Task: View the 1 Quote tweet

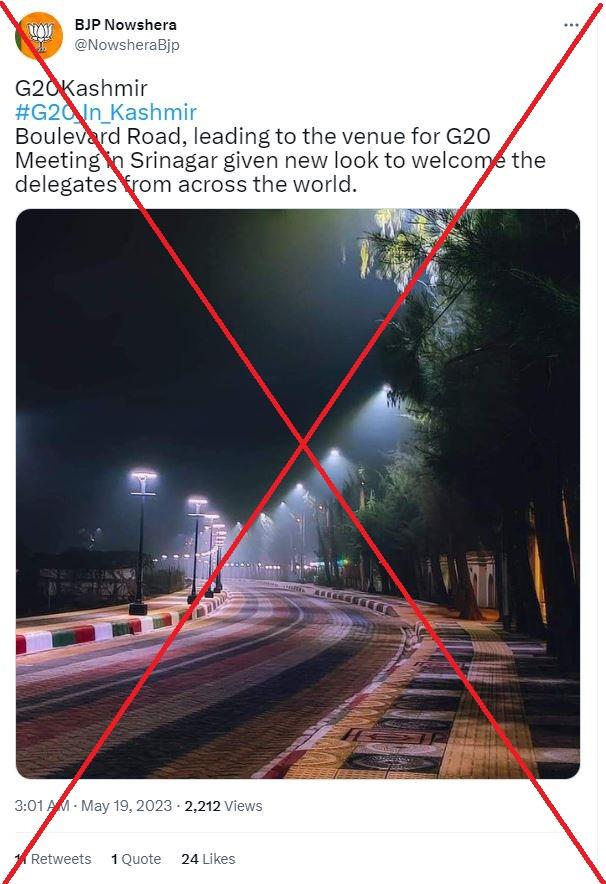Action: tap(135, 859)
